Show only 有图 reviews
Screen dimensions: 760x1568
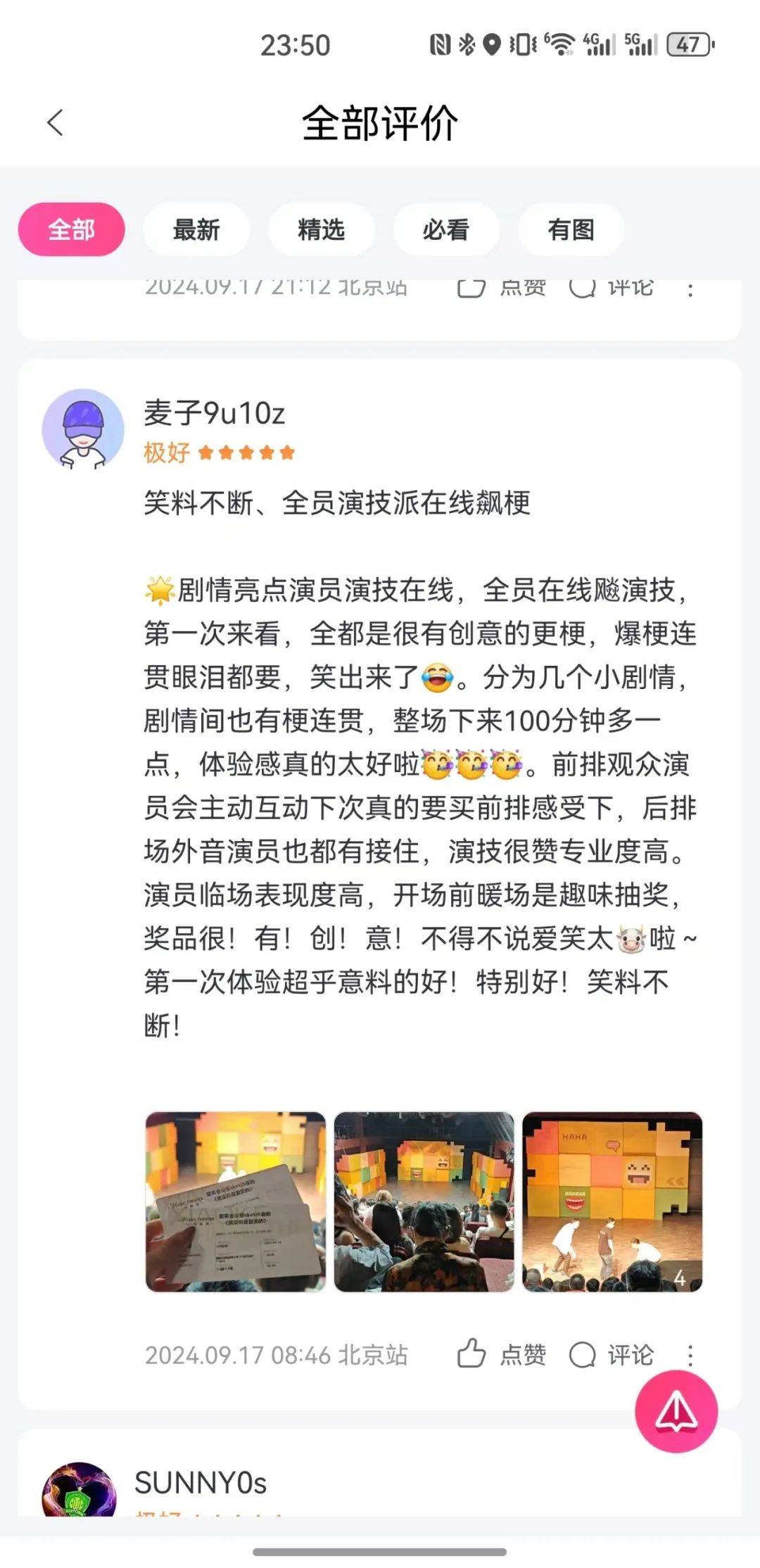coord(571,229)
